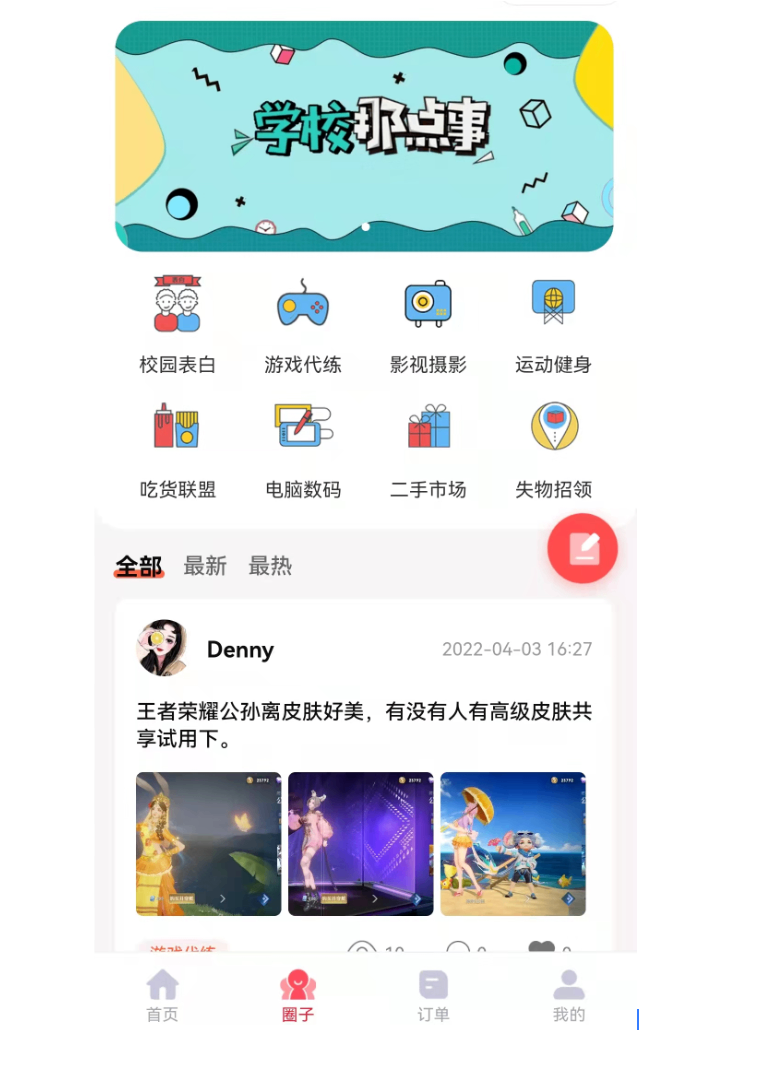Compose a new post with red button

tap(582, 548)
